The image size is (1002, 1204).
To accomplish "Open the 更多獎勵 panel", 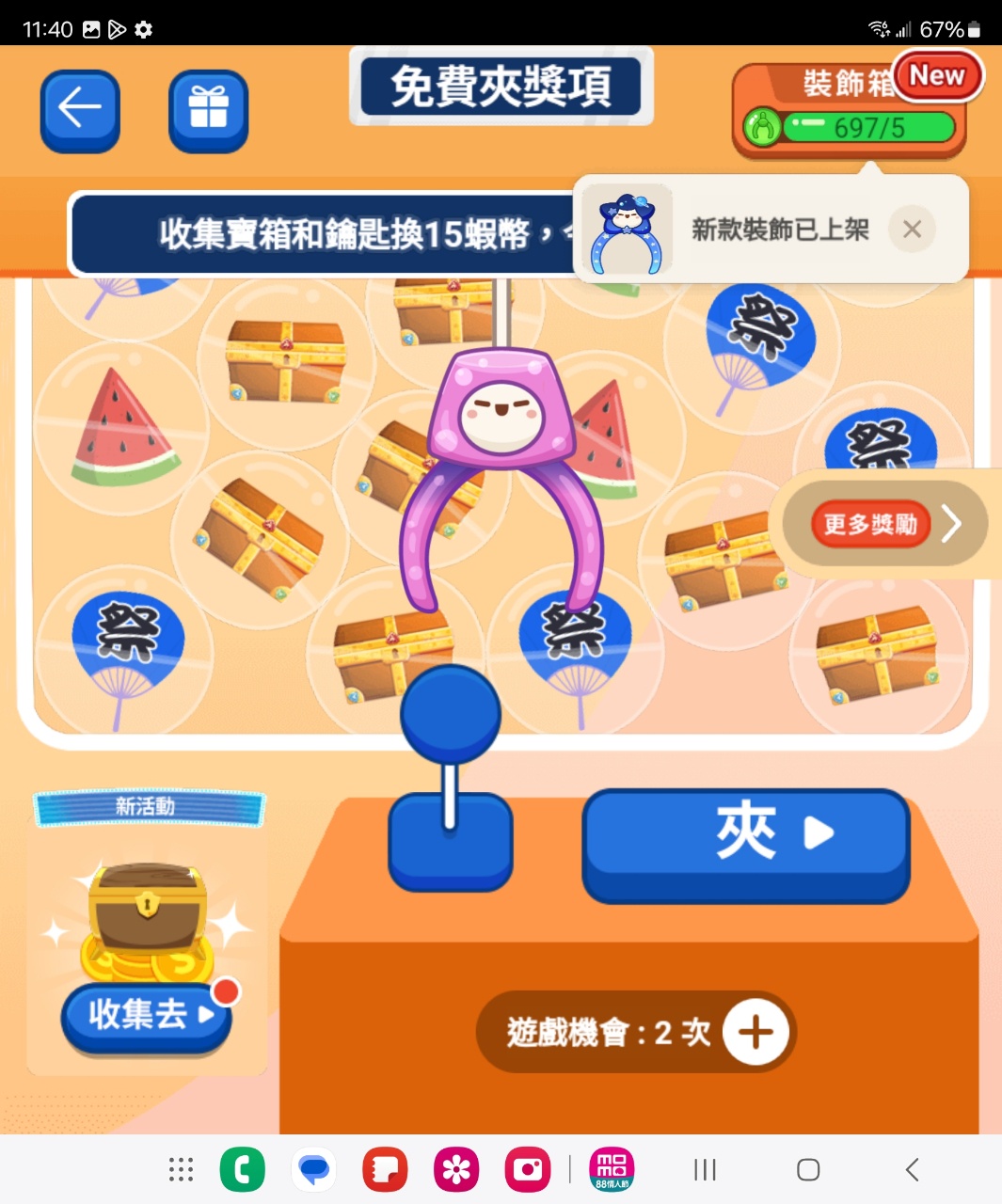I will click(x=884, y=524).
